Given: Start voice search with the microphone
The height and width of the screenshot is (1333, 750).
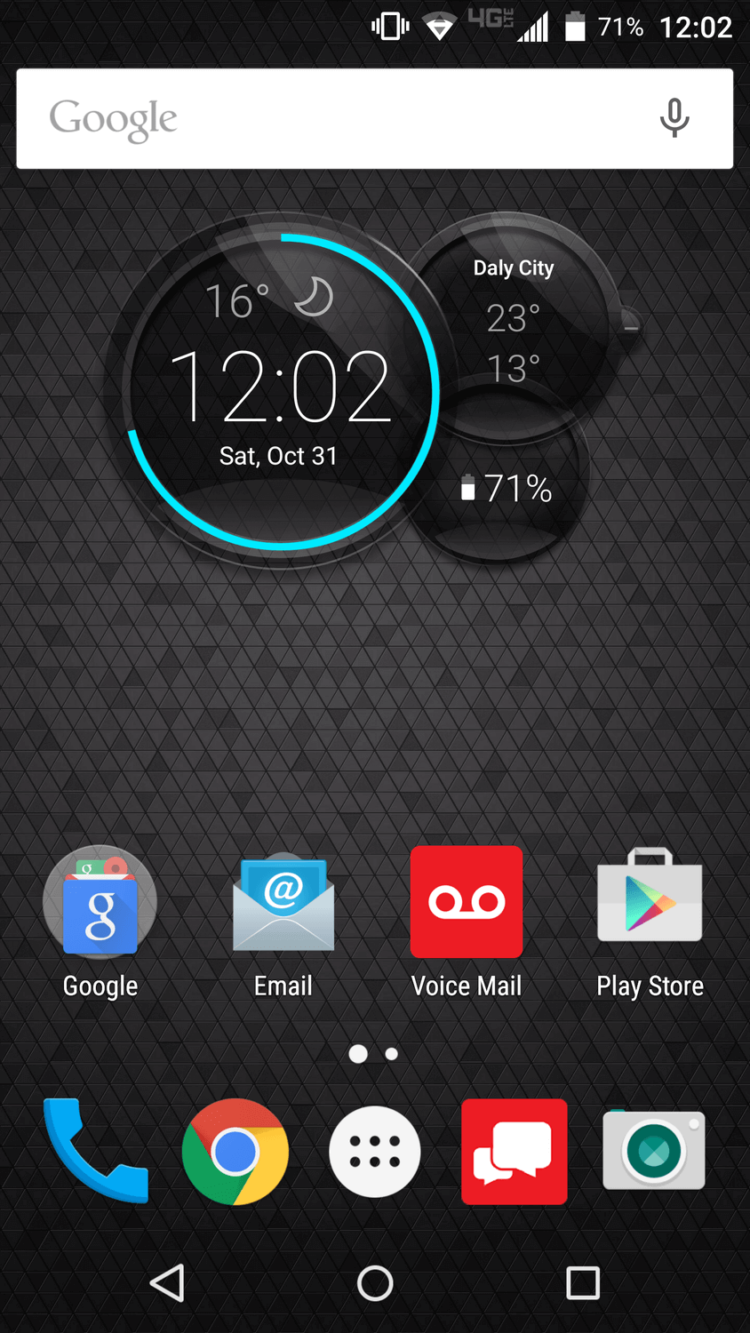Looking at the screenshot, I should [x=674, y=118].
